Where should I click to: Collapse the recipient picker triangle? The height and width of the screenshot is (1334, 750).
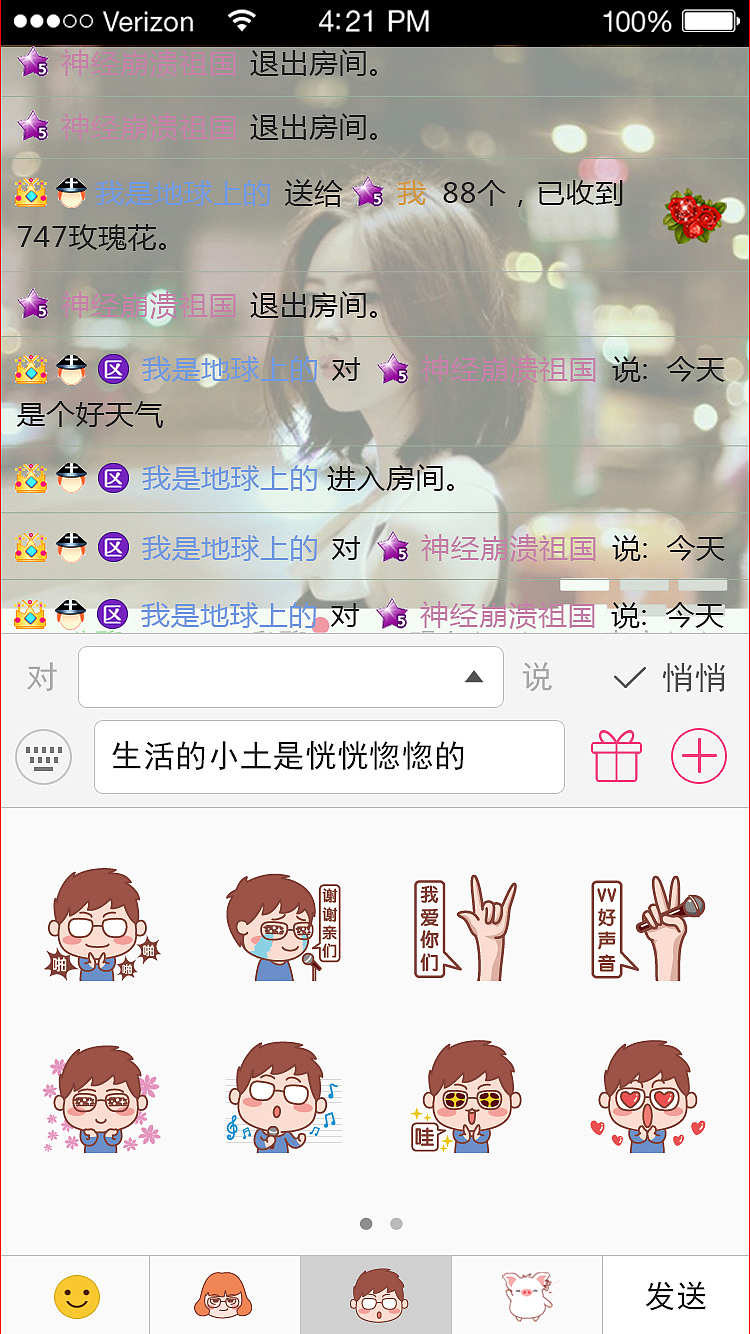click(473, 676)
